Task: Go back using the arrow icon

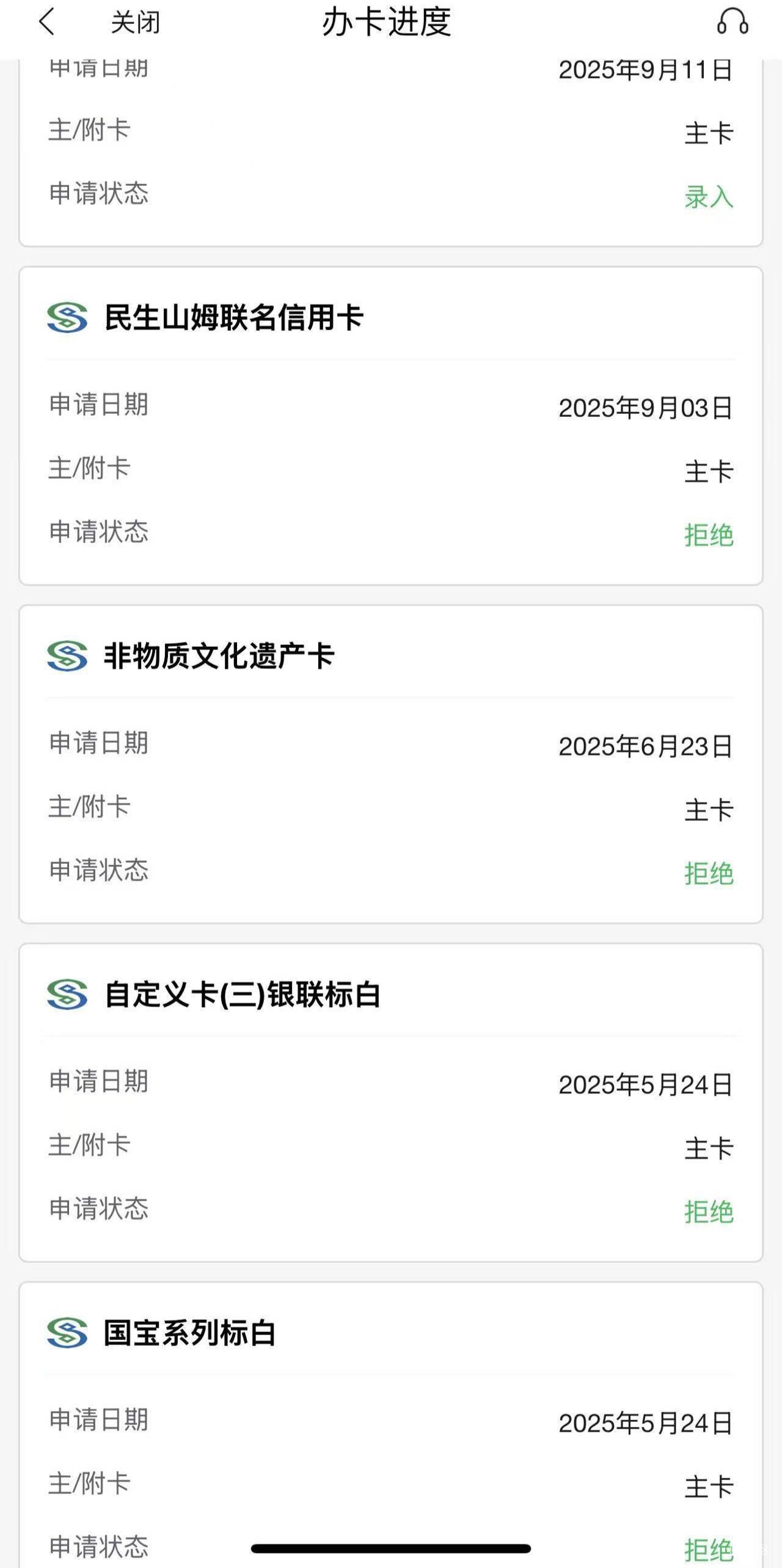Action: [x=47, y=23]
